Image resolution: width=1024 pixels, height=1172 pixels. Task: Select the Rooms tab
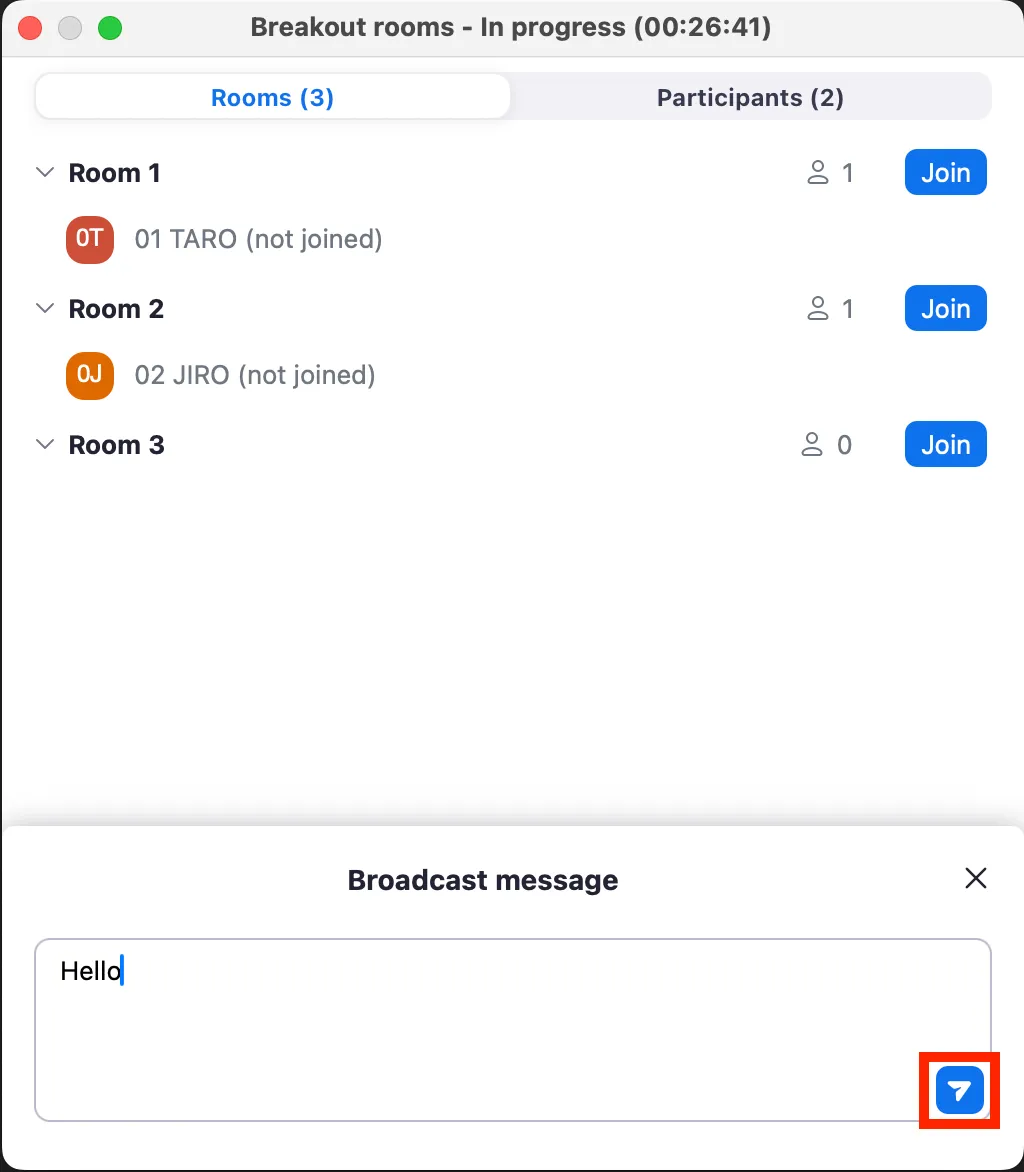point(272,98)
